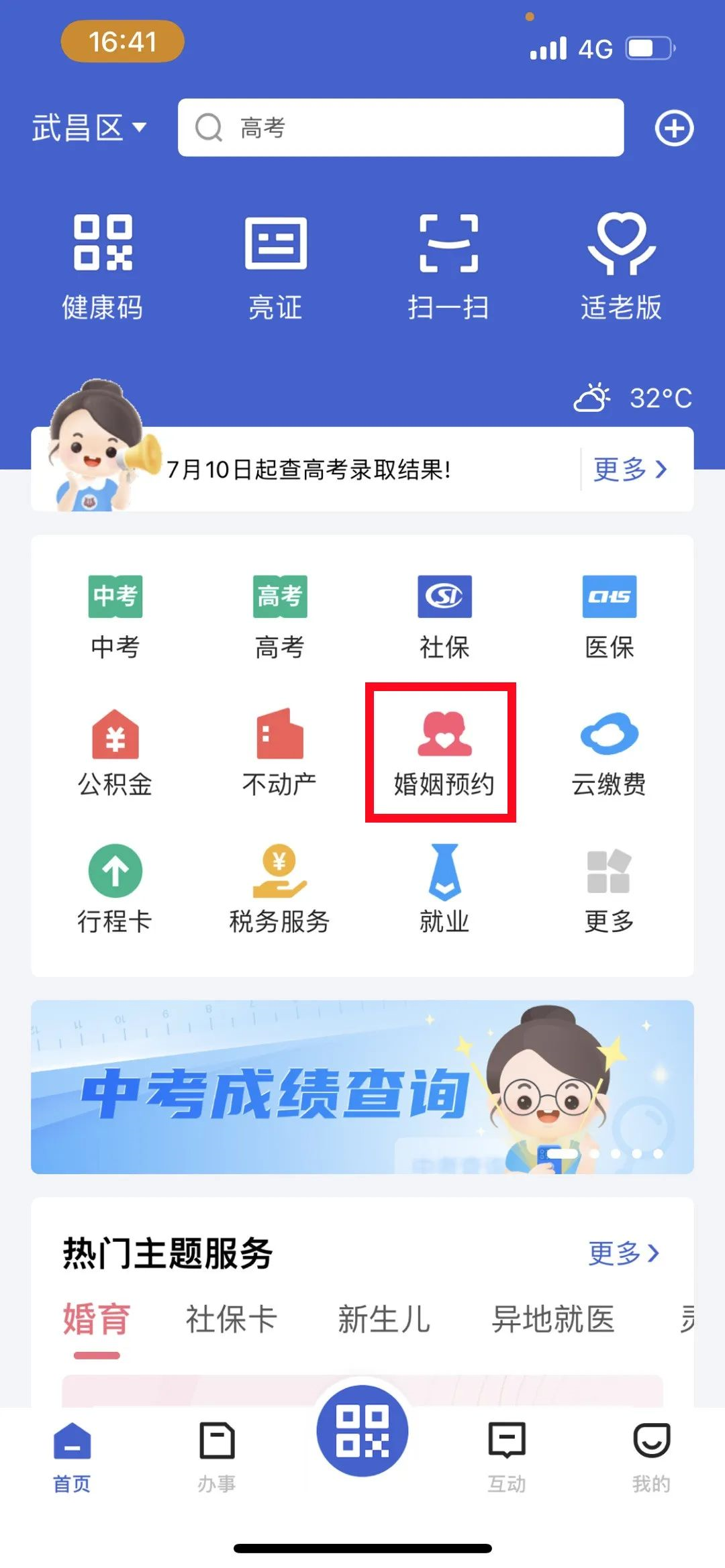Open 更多 in the services grid
The image size is (725, 1568).
click(609, 890)
